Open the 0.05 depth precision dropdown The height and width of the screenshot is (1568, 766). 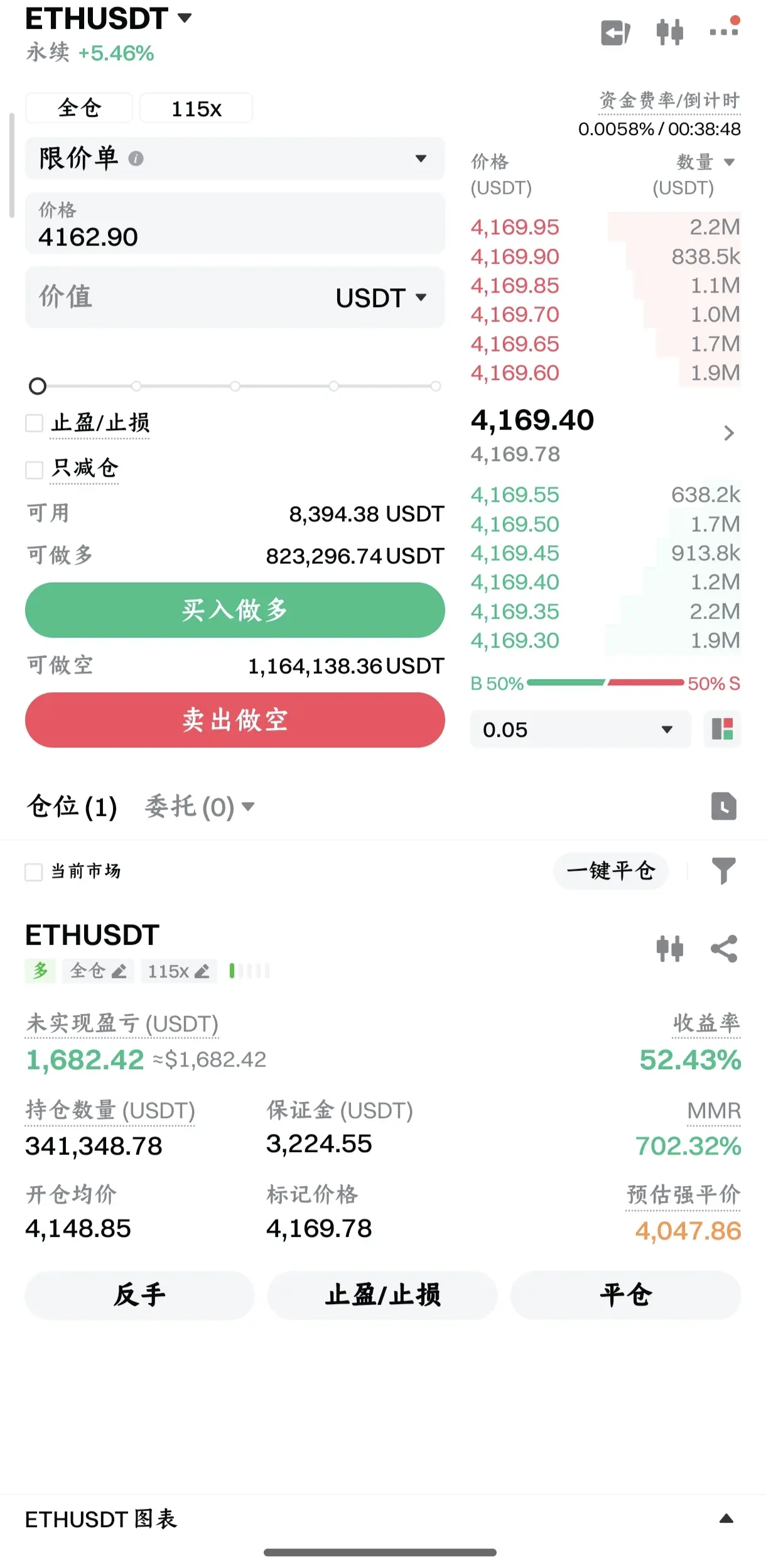580,729
